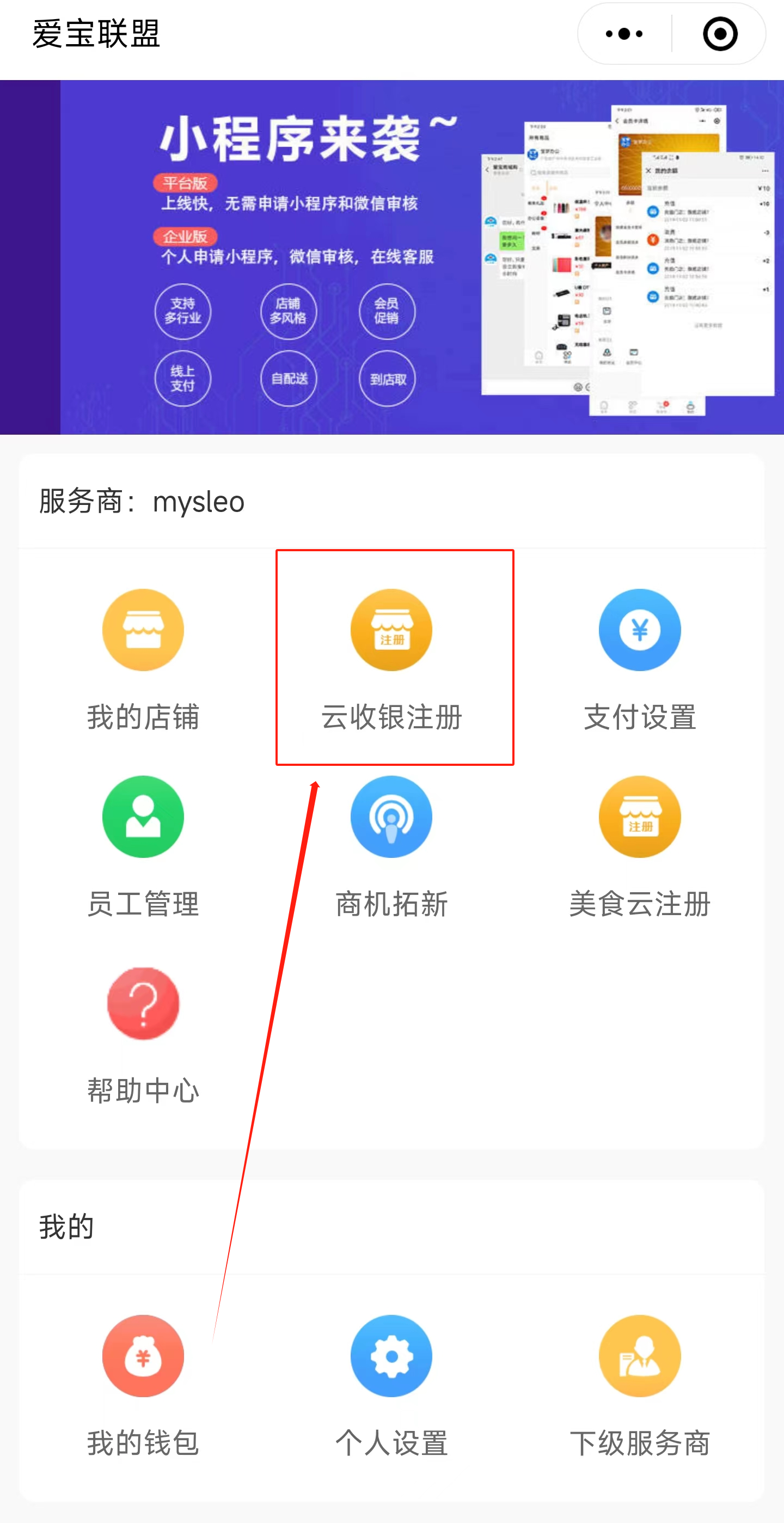Open the mini program three-dot menu
Viewport: 784px width, 1523px height.
[x=624, y=34]
